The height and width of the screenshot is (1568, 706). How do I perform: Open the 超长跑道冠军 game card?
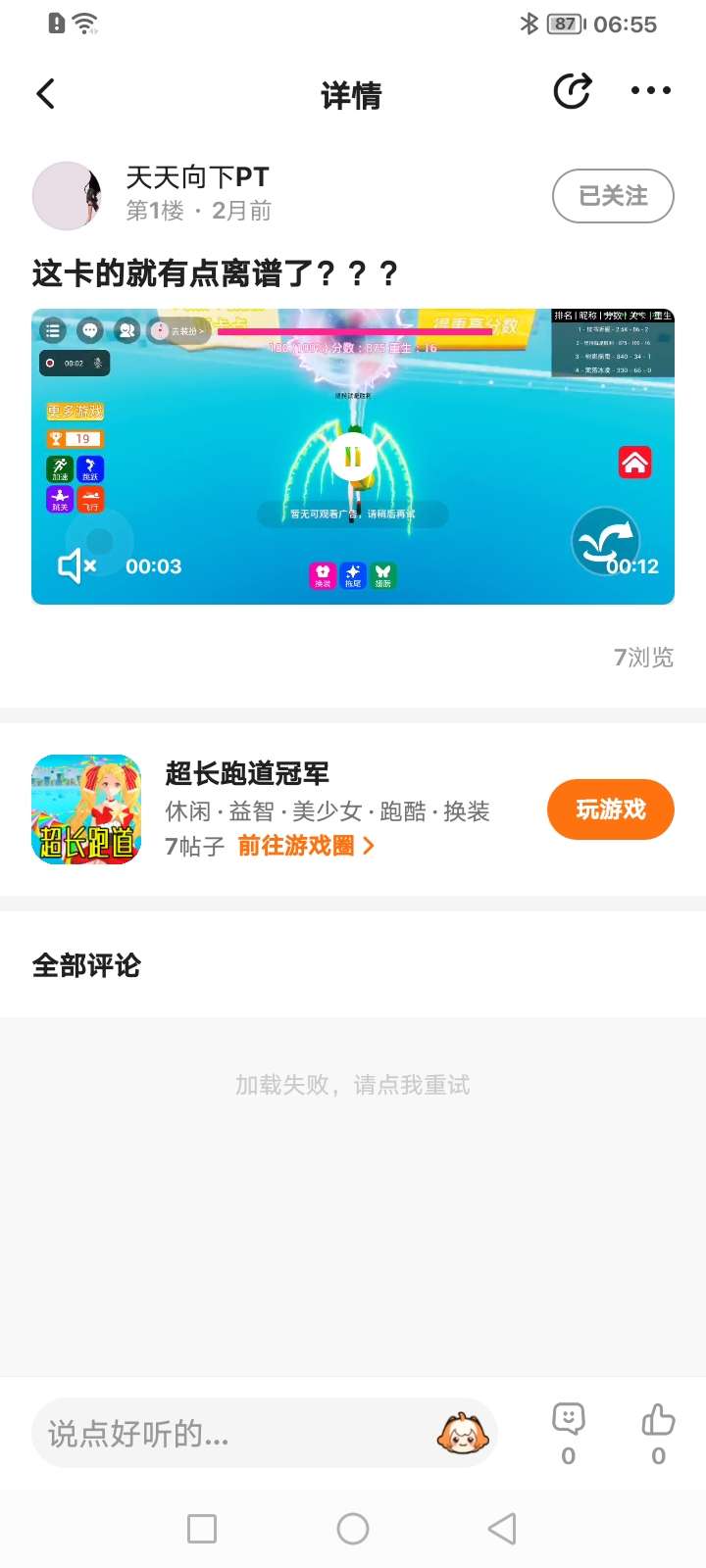tap(86, 809)
